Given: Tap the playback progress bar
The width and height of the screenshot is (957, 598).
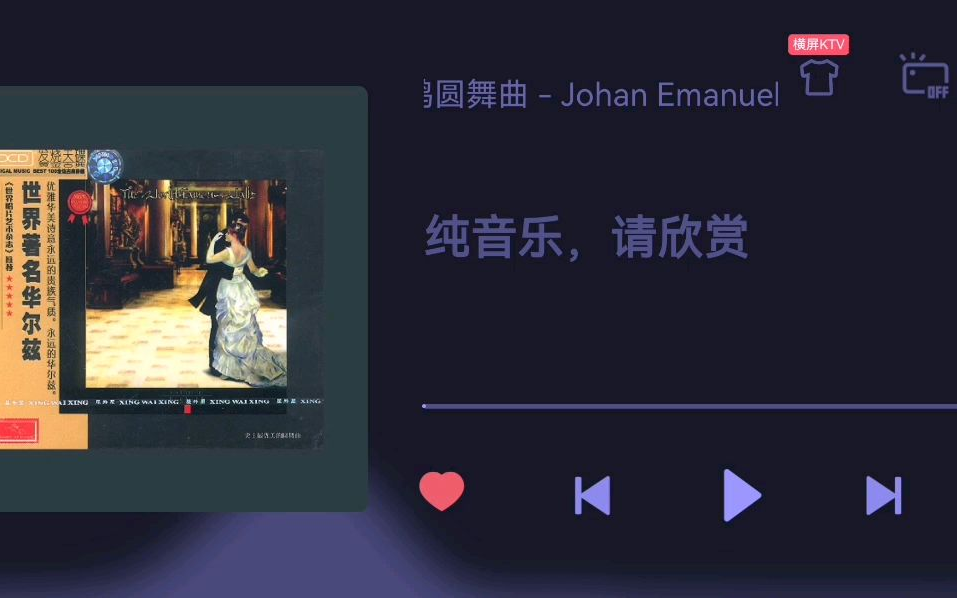Looking at the screenshot, I should pyautogui.click(x=689, y=406).
